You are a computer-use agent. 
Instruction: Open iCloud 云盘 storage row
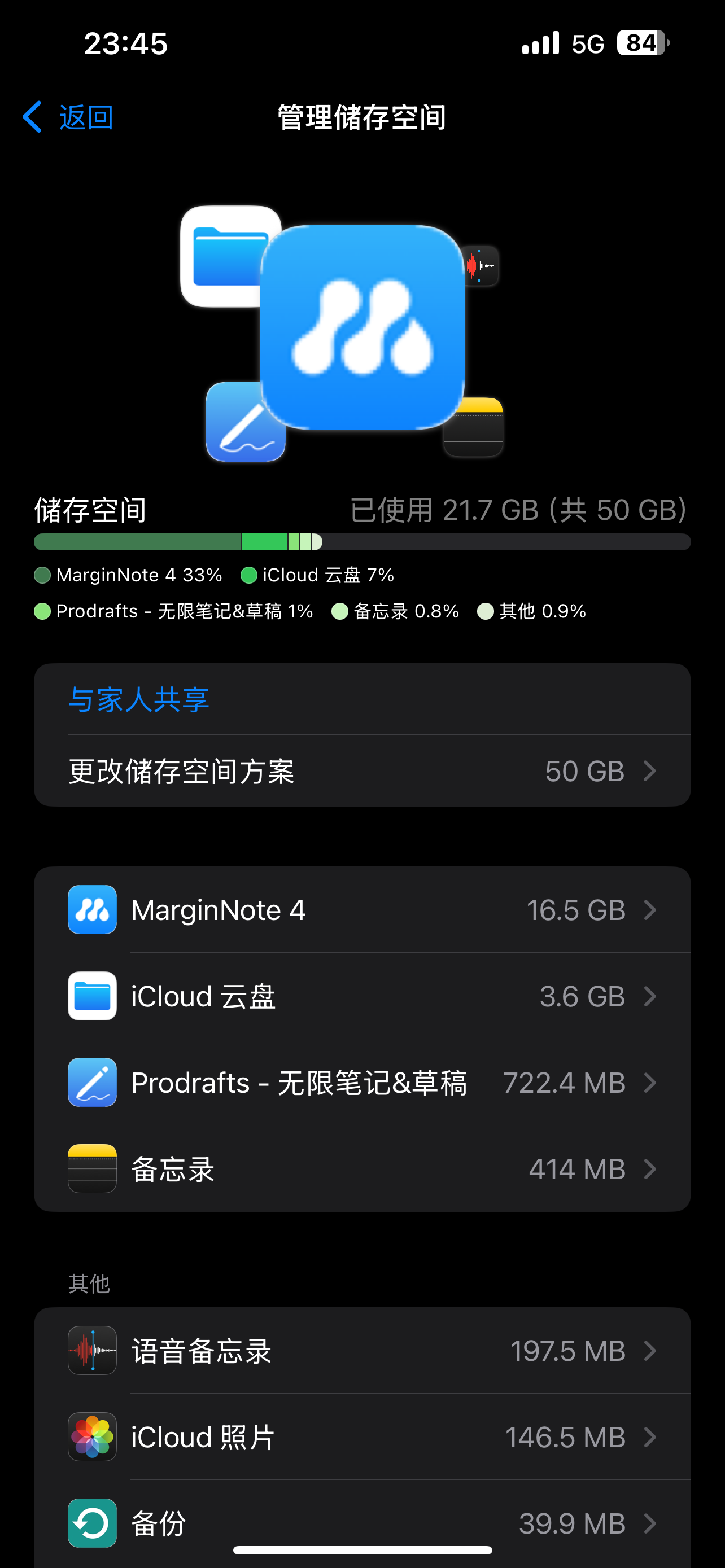point(362,996)
